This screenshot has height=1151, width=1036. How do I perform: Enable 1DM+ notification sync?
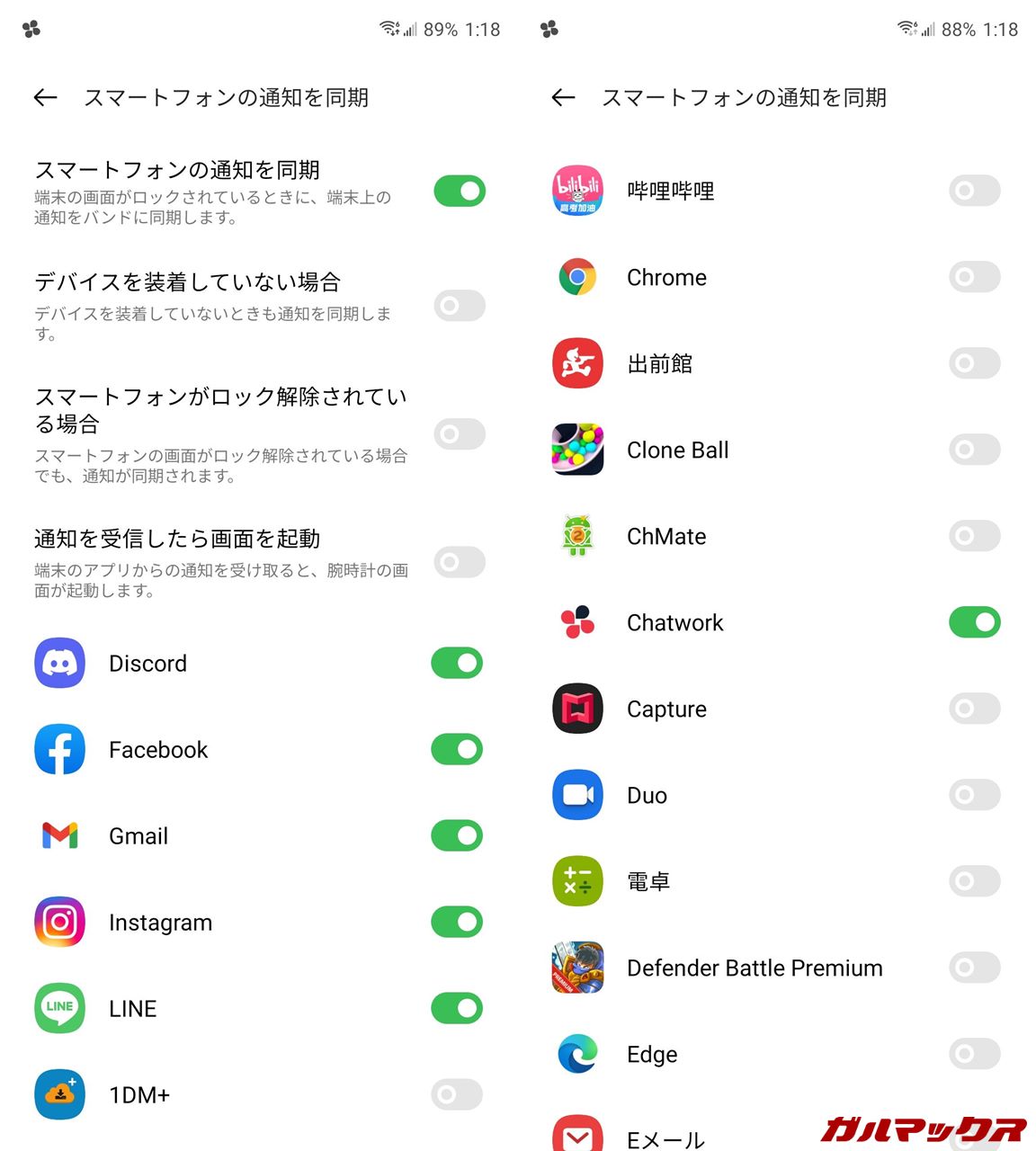(457, 1095)
